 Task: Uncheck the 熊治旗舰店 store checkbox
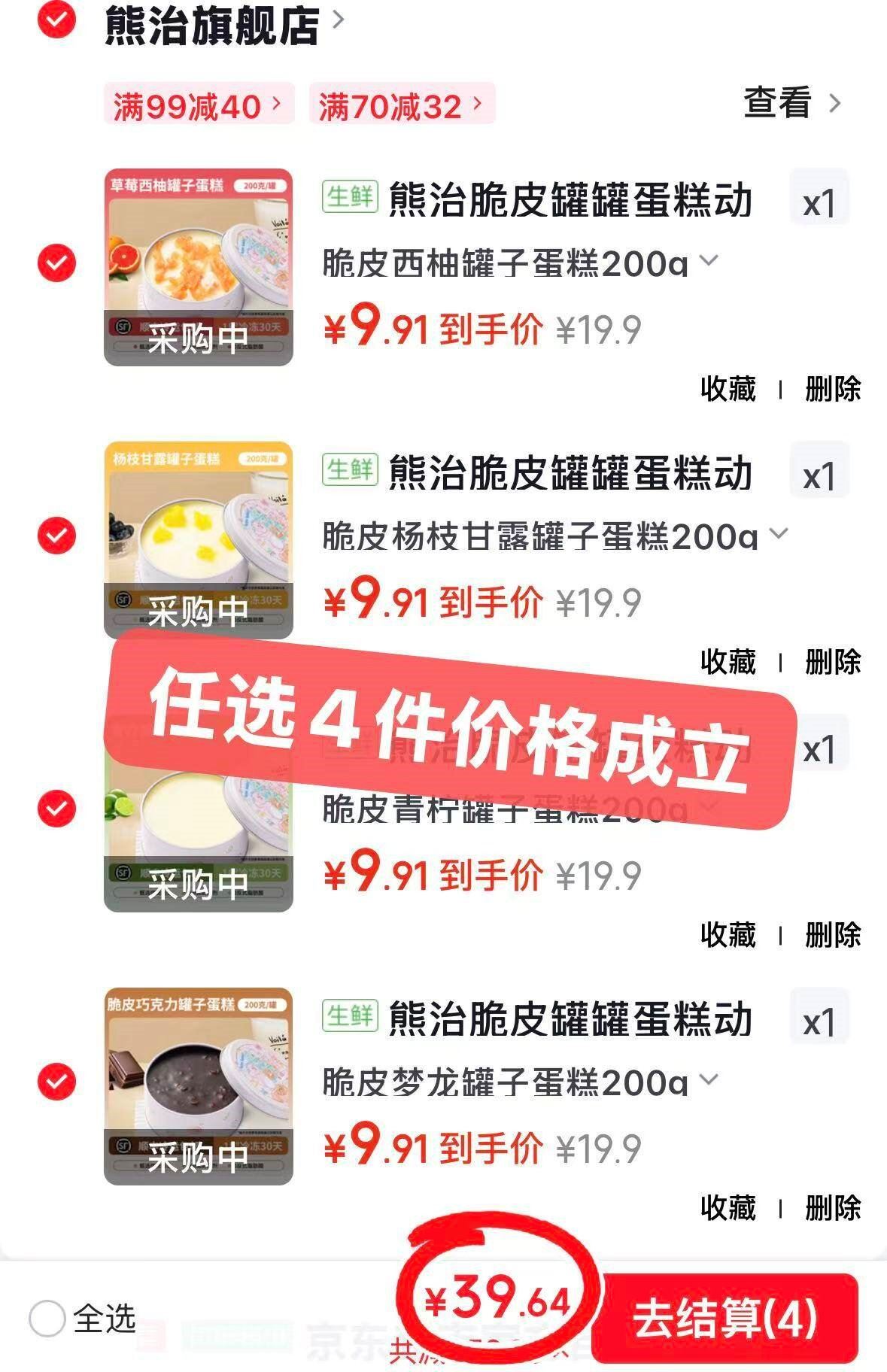57,20
